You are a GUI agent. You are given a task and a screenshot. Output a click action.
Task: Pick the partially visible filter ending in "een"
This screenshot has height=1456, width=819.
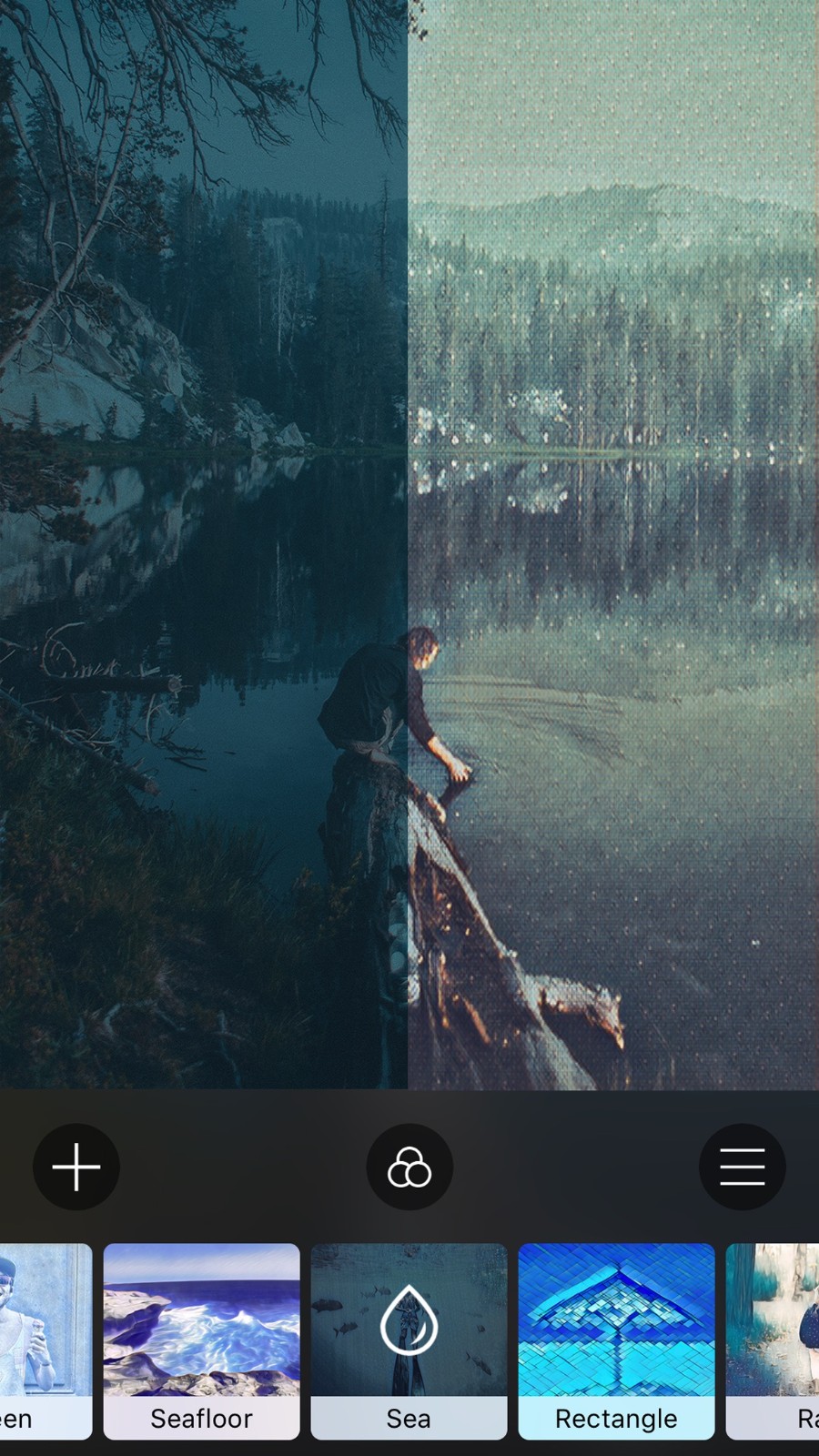click(44, 1340)
